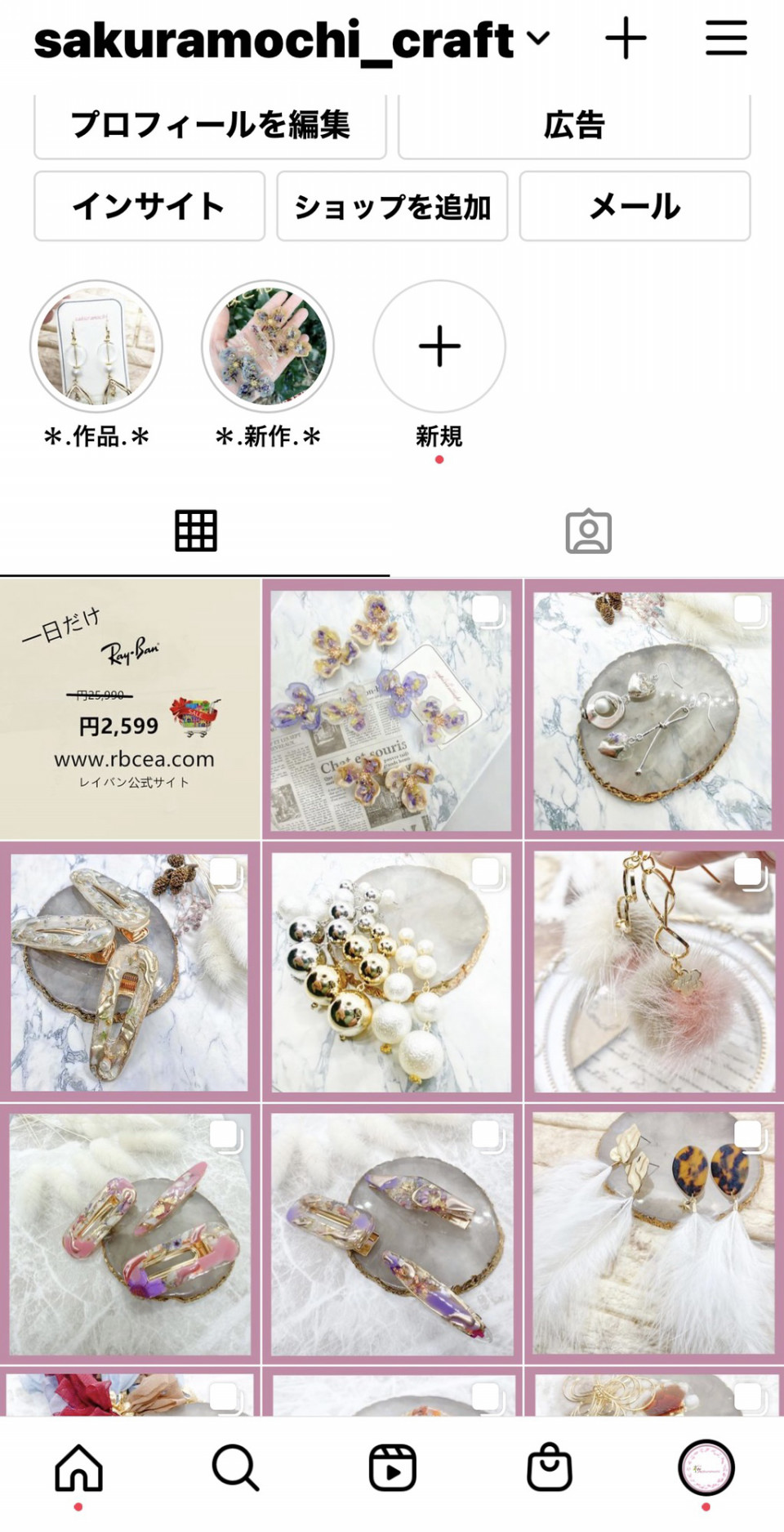Open the 広告 button
784x1532 pixels.
574,126
